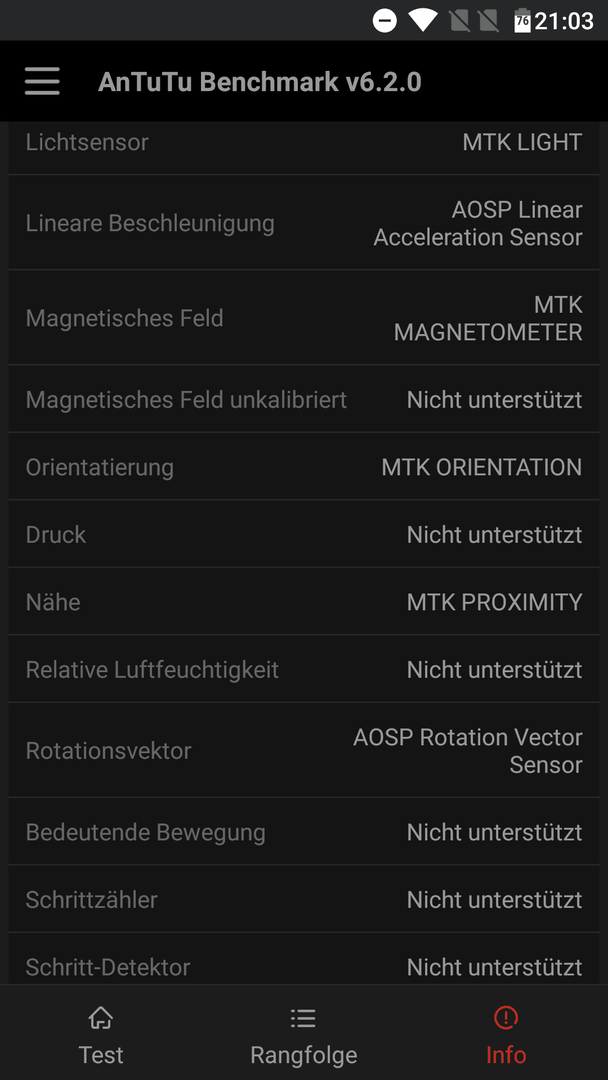608x1080 pixels.
Task: Open the hamburger drawer menu
Action: point(42,82)
